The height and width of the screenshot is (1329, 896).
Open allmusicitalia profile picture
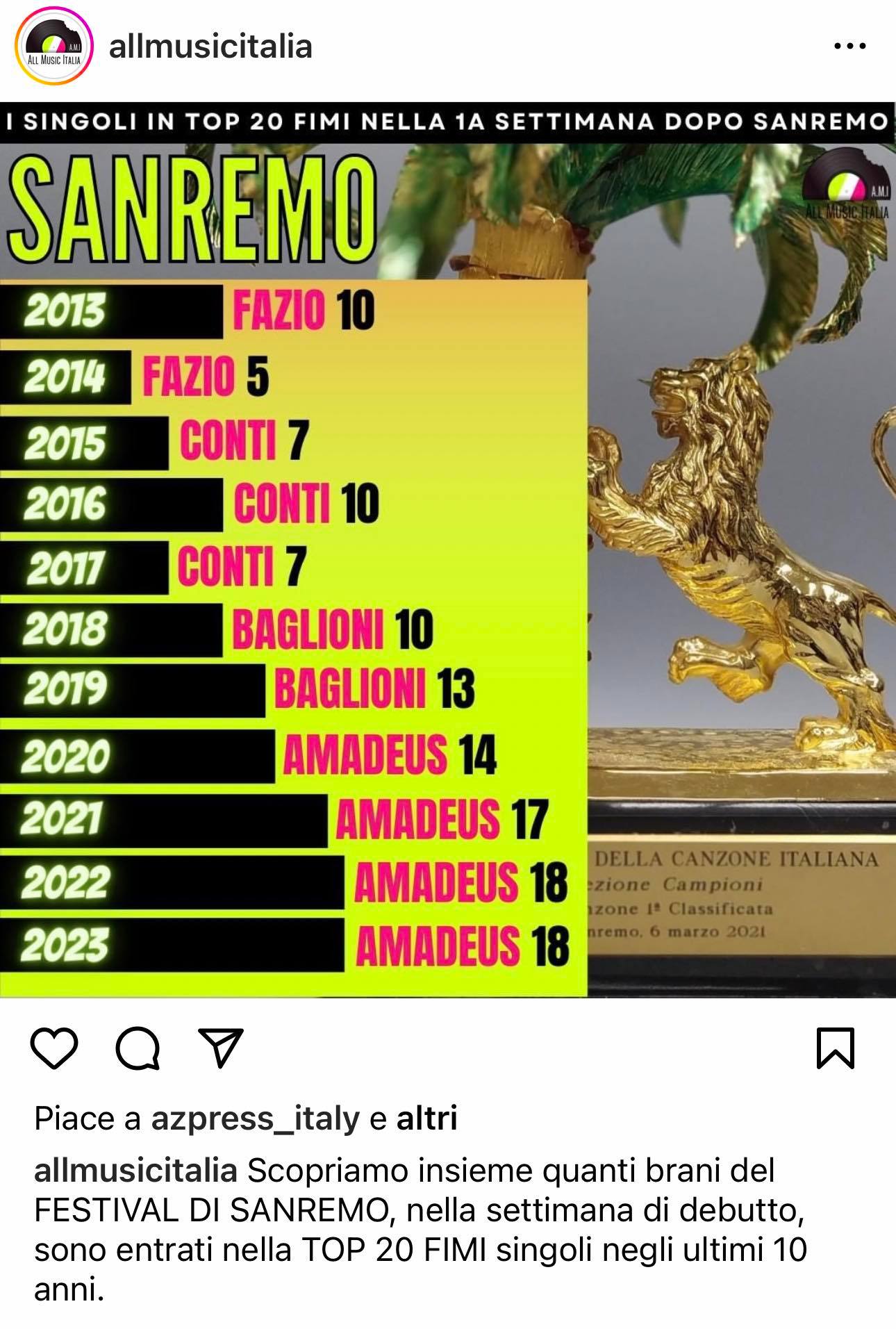(53, 48)
